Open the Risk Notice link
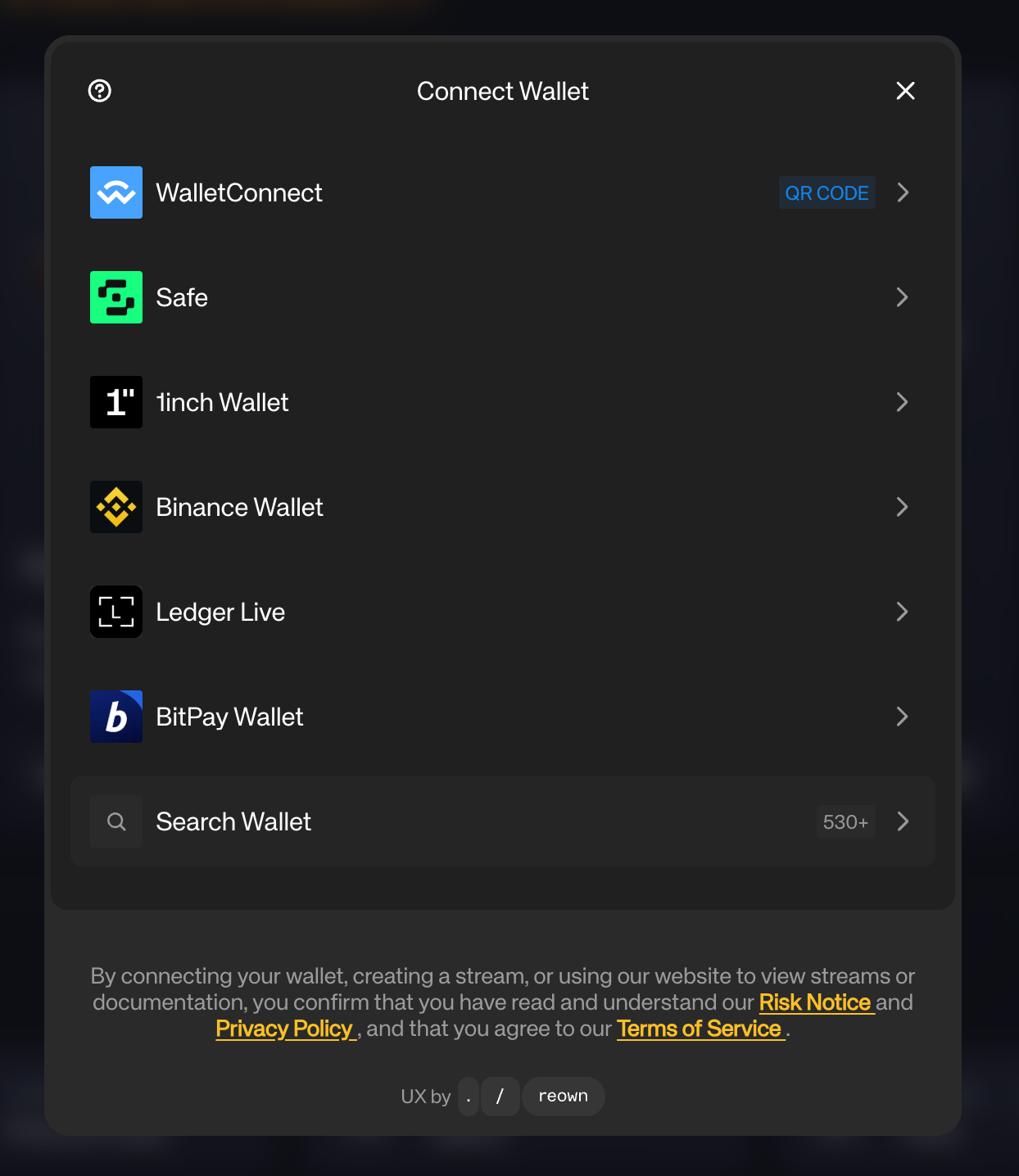This screenshot has height=1176, width=1019. pos(815,1002)
